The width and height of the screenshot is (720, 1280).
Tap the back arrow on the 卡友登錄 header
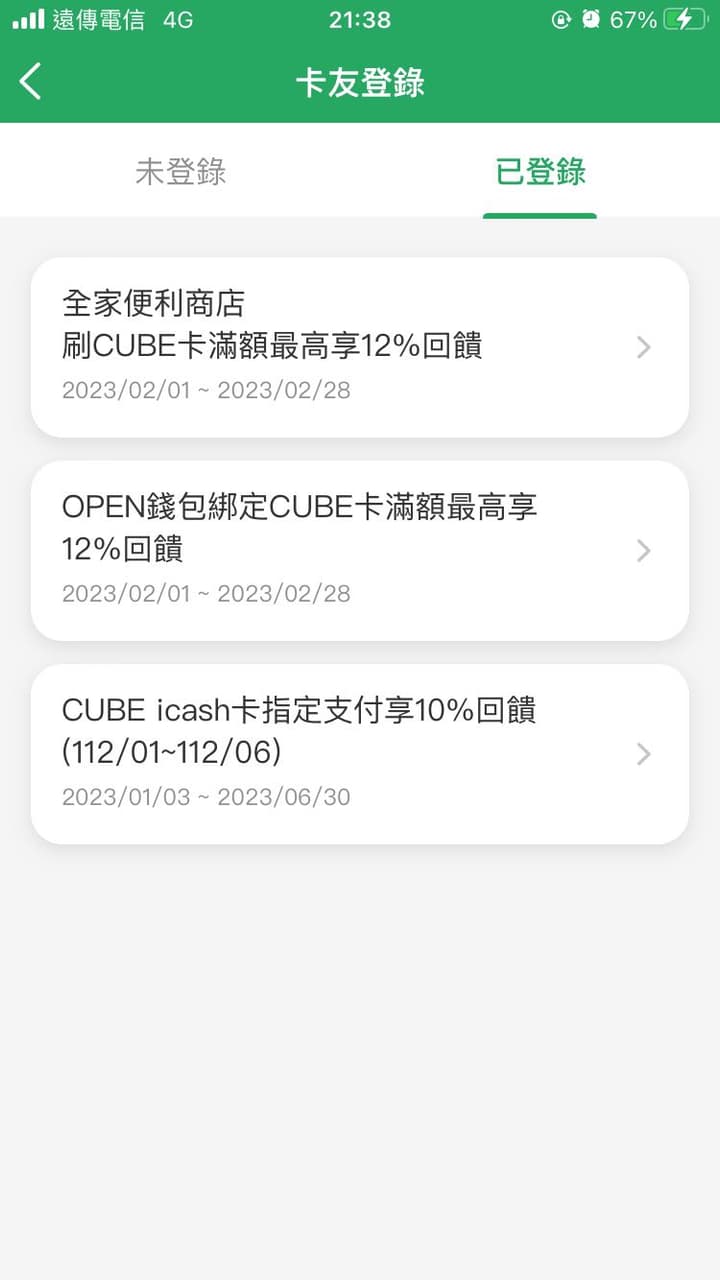click(x=30, y=81)
